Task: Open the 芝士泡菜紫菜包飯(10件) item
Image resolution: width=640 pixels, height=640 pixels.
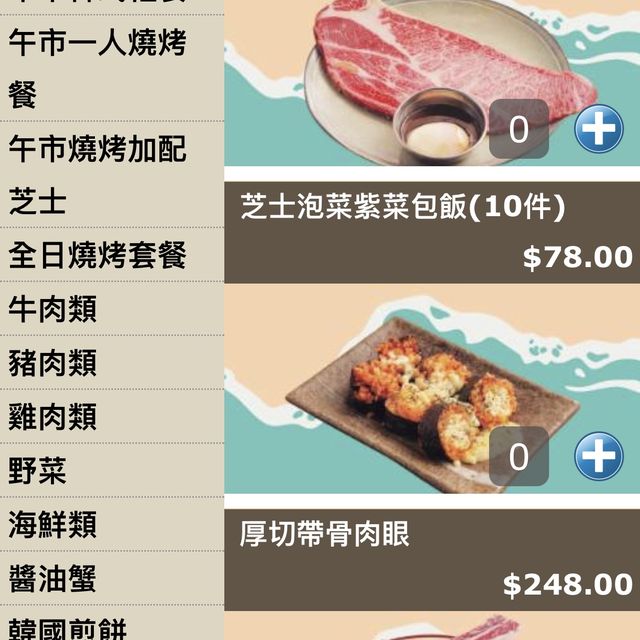Action: pyautogui.click(x=432, y=233)
